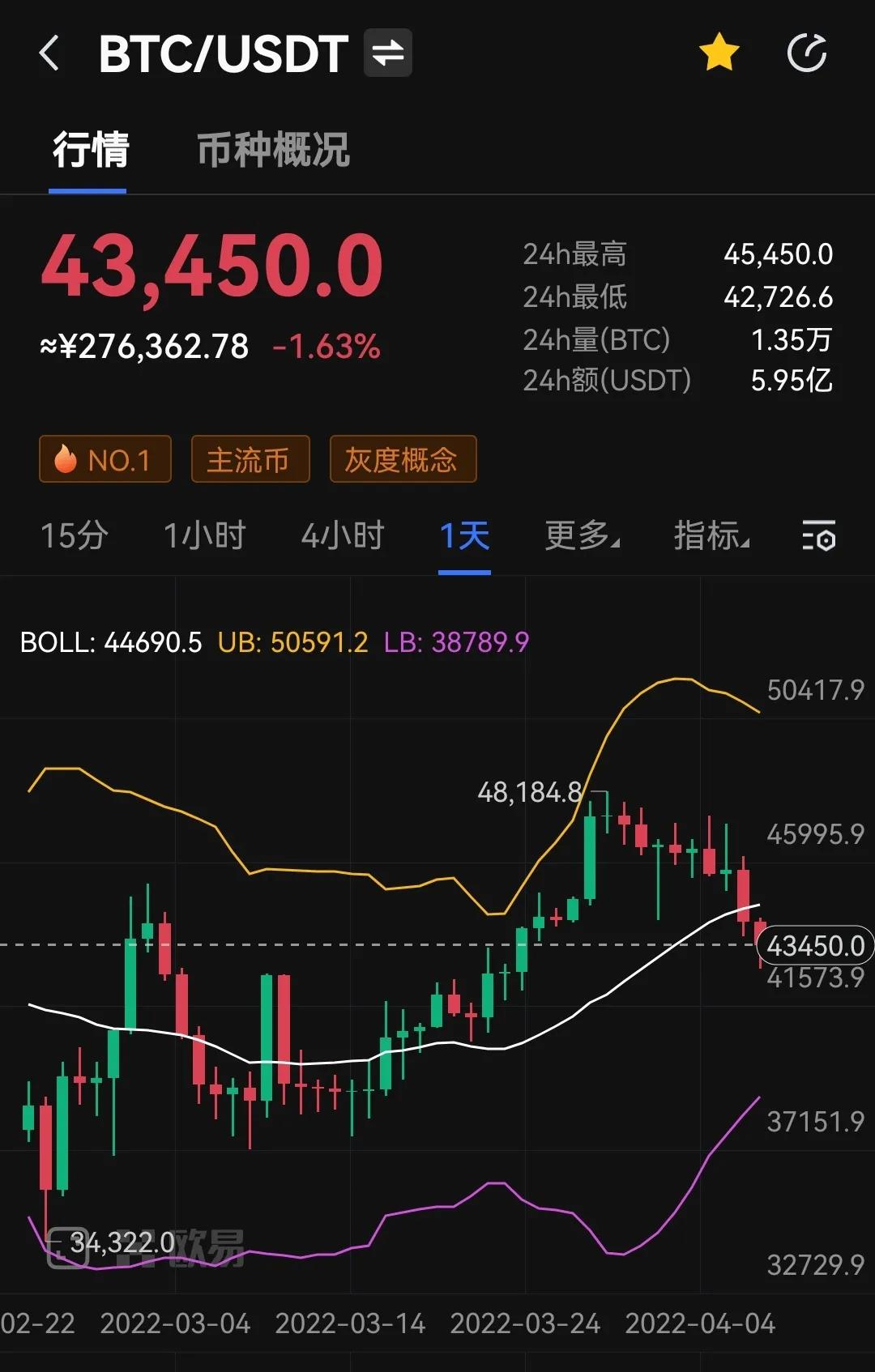The height and width of the screenshot is (1372, 875).
Task: Tap the star to unfavorite BTC/USDT
Action: pyautogui.click(x=718, y=51)
